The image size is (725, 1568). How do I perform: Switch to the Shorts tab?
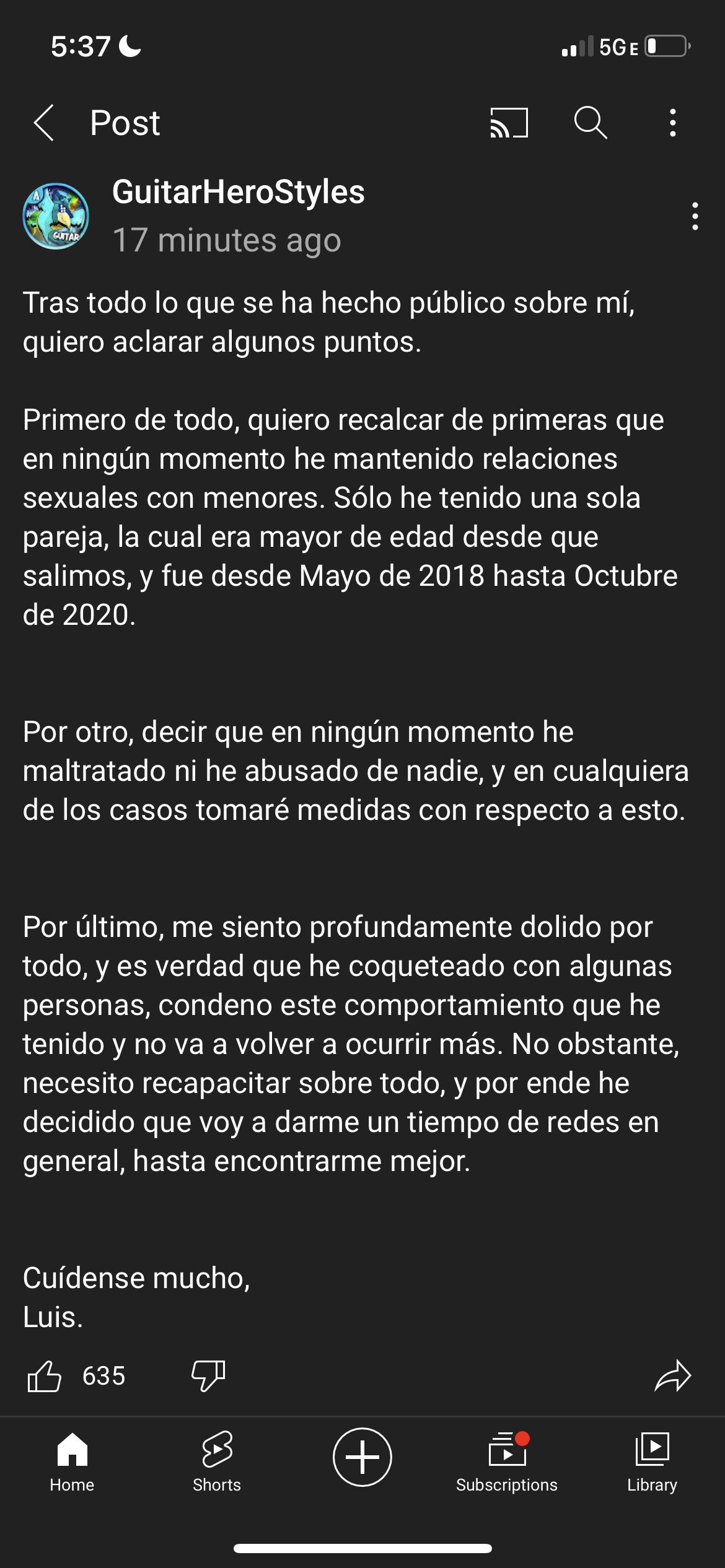point(217,1461)
